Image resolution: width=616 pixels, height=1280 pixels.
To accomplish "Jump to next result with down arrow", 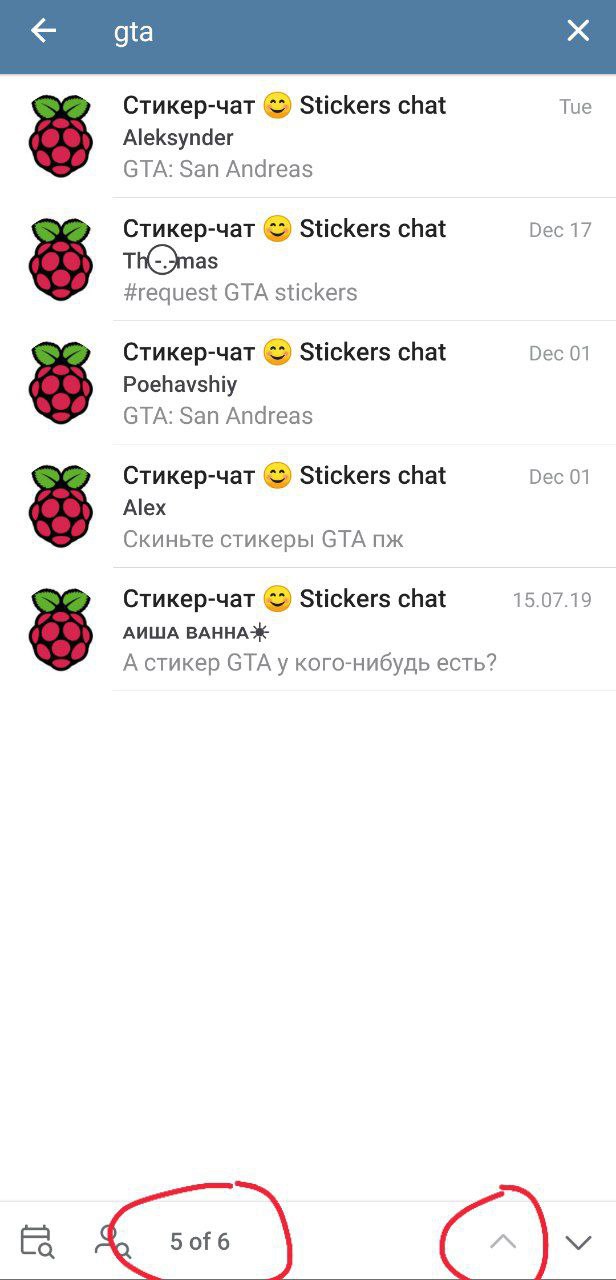I will (578, 1243).
